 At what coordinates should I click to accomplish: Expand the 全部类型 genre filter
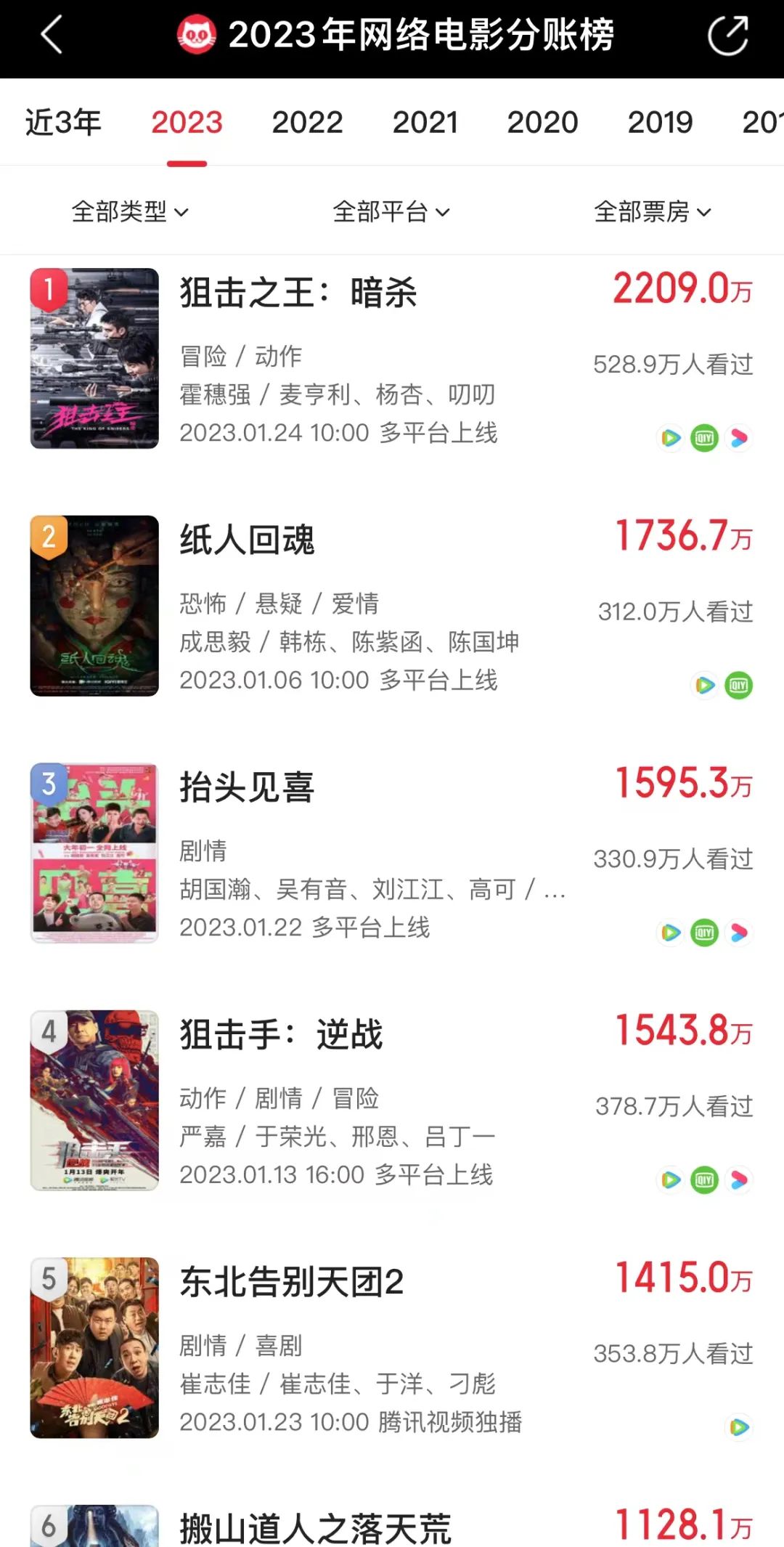(130, 211)
